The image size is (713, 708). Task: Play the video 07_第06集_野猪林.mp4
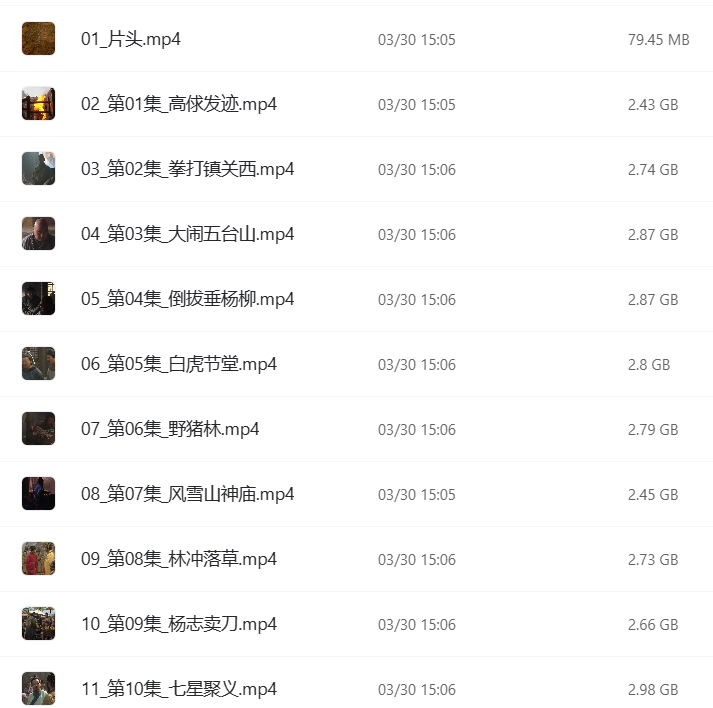(x=170, y=429)
